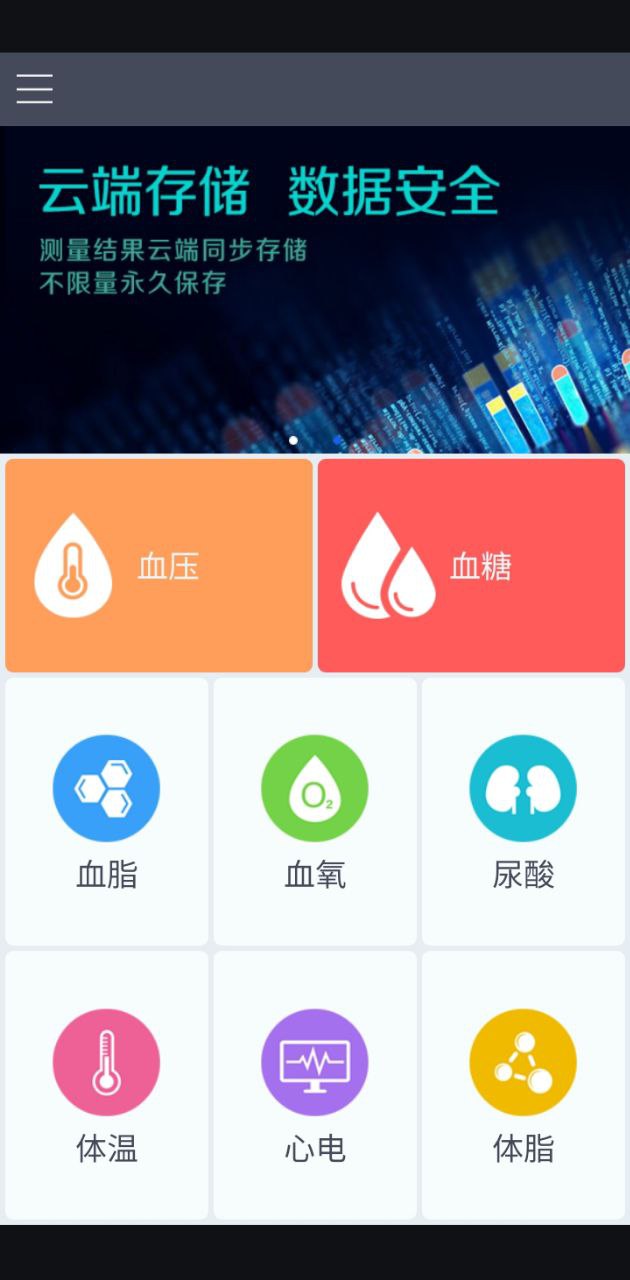
Task: View the 心电 ECG tile
Action: tap(315, 1085)
